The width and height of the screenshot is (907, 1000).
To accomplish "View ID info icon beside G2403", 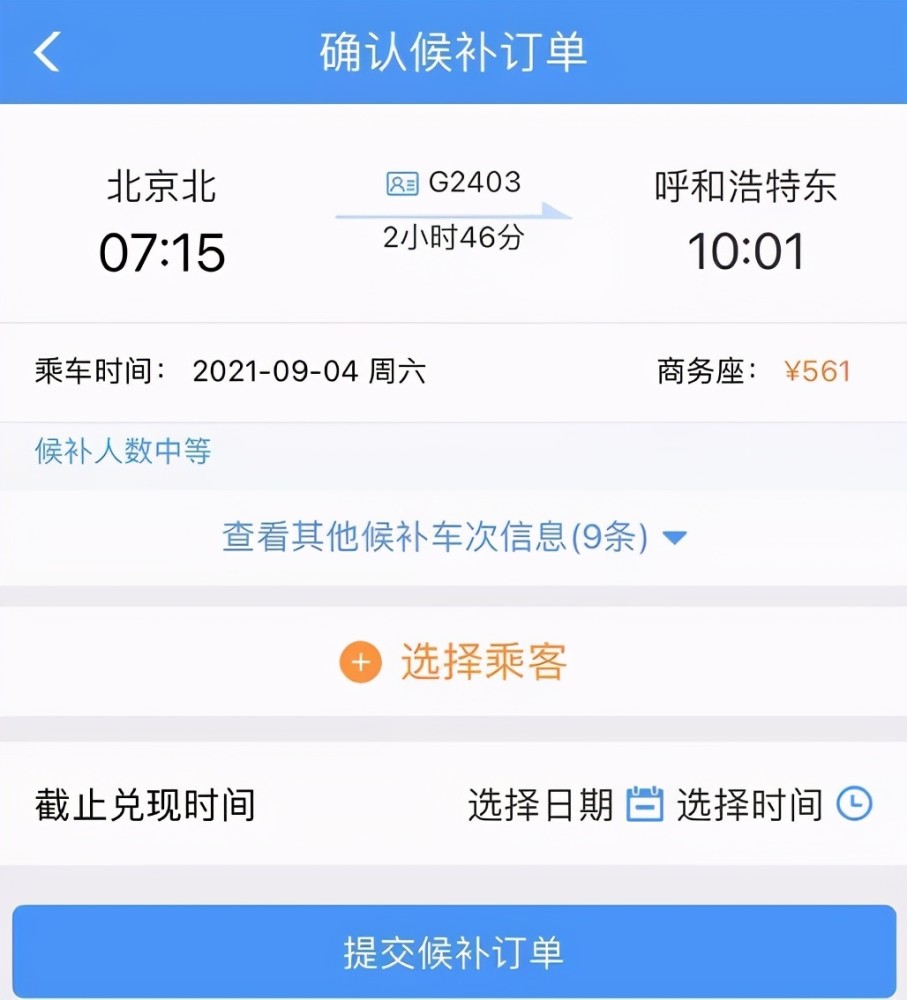I will (x=402, y=183).
